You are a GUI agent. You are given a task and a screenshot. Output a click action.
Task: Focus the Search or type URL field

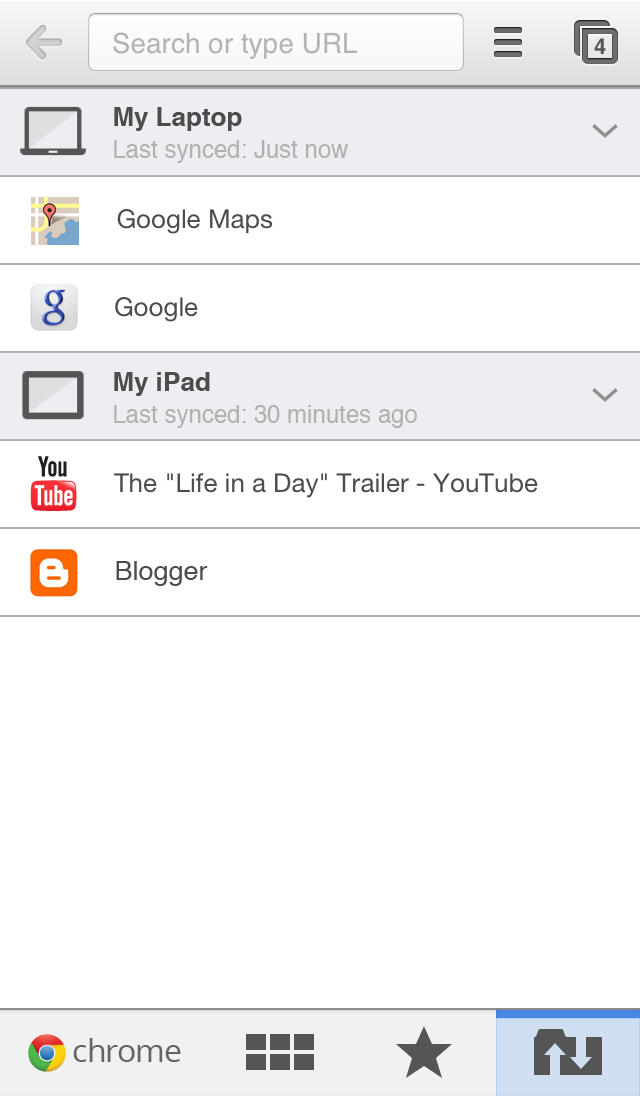[x=275, y=43]
